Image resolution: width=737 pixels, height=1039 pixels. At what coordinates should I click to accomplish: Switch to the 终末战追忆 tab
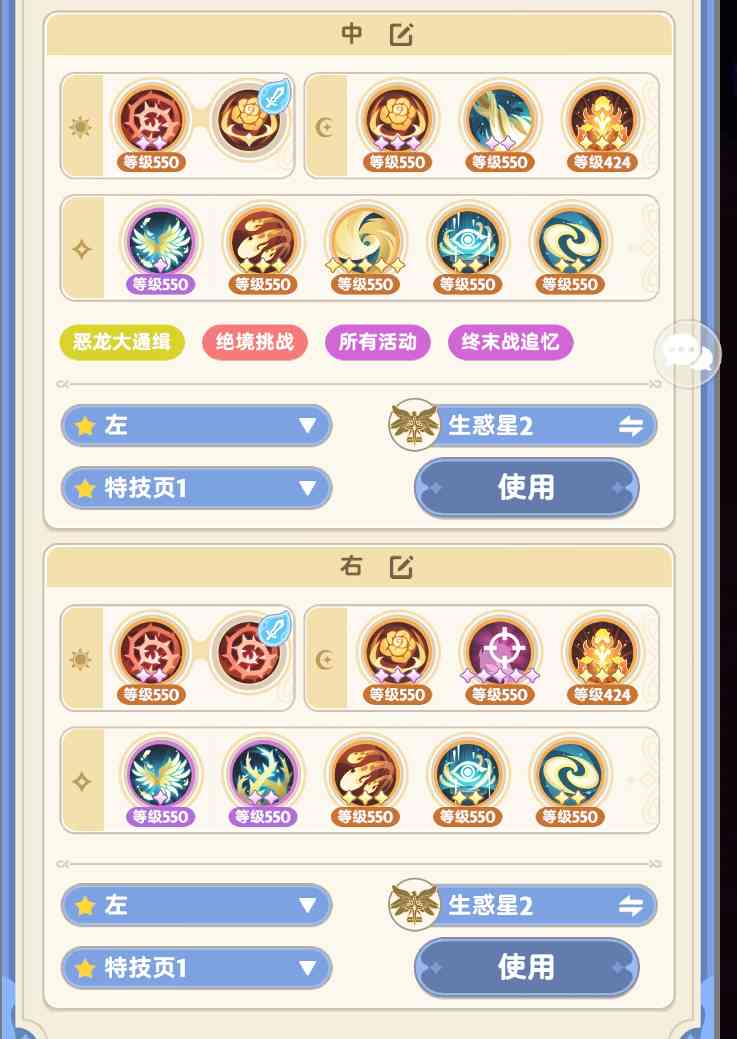coord(510,341)
